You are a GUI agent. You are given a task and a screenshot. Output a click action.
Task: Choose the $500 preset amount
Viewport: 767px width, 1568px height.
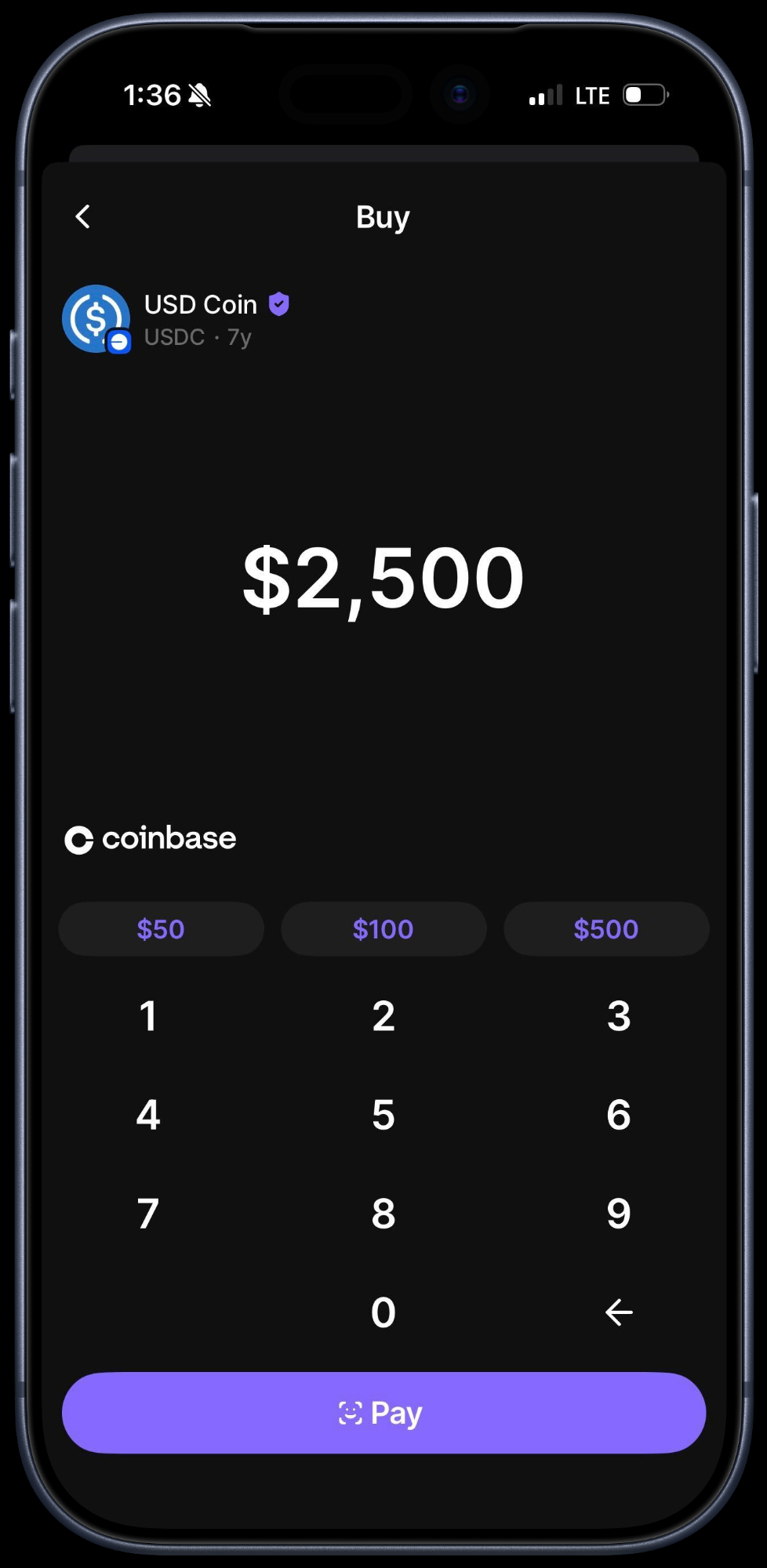click(606, 929)
